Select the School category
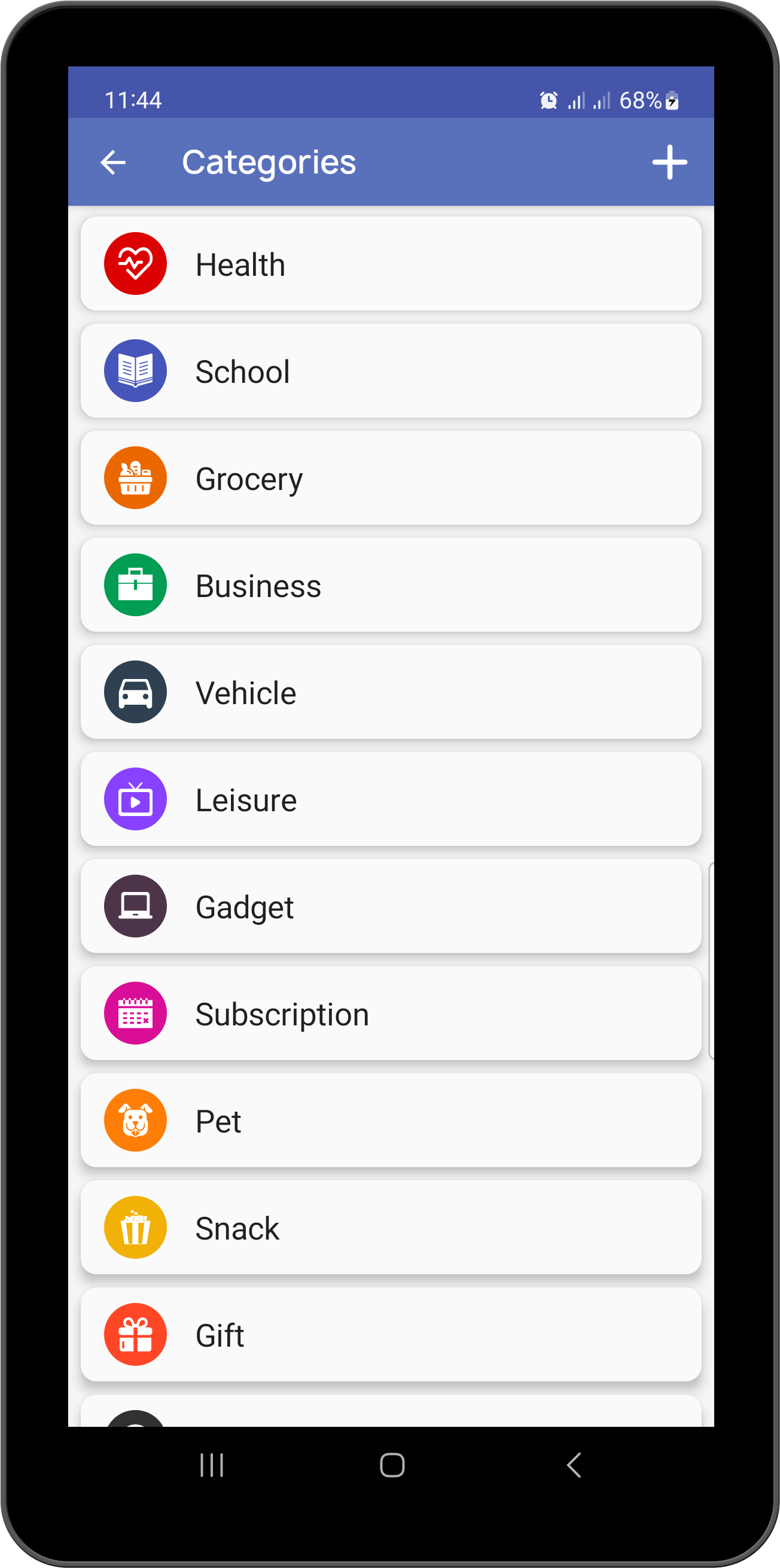This screenshot has width=780, height=1568. (x=391, y=372)
